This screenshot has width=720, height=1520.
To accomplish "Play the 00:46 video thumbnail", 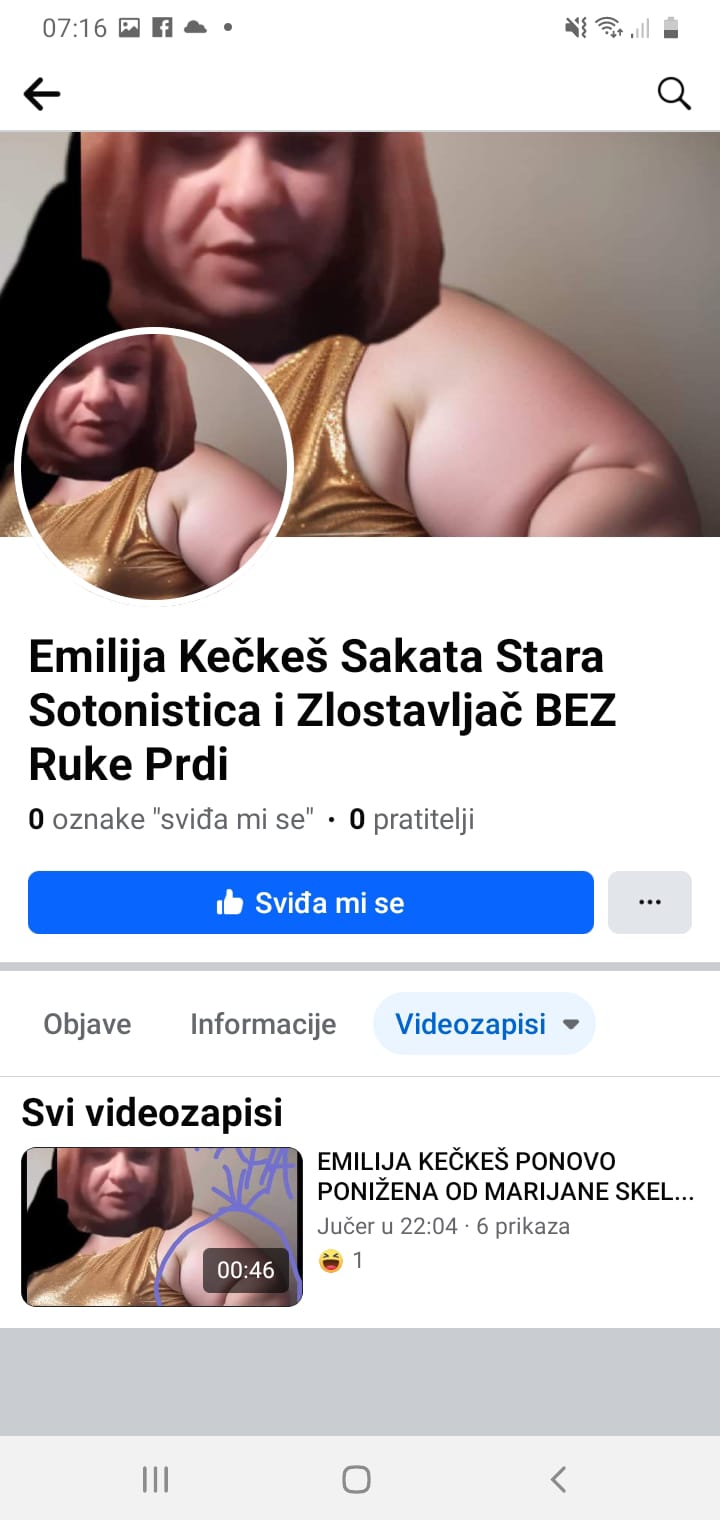I will tap(162, 1227).
